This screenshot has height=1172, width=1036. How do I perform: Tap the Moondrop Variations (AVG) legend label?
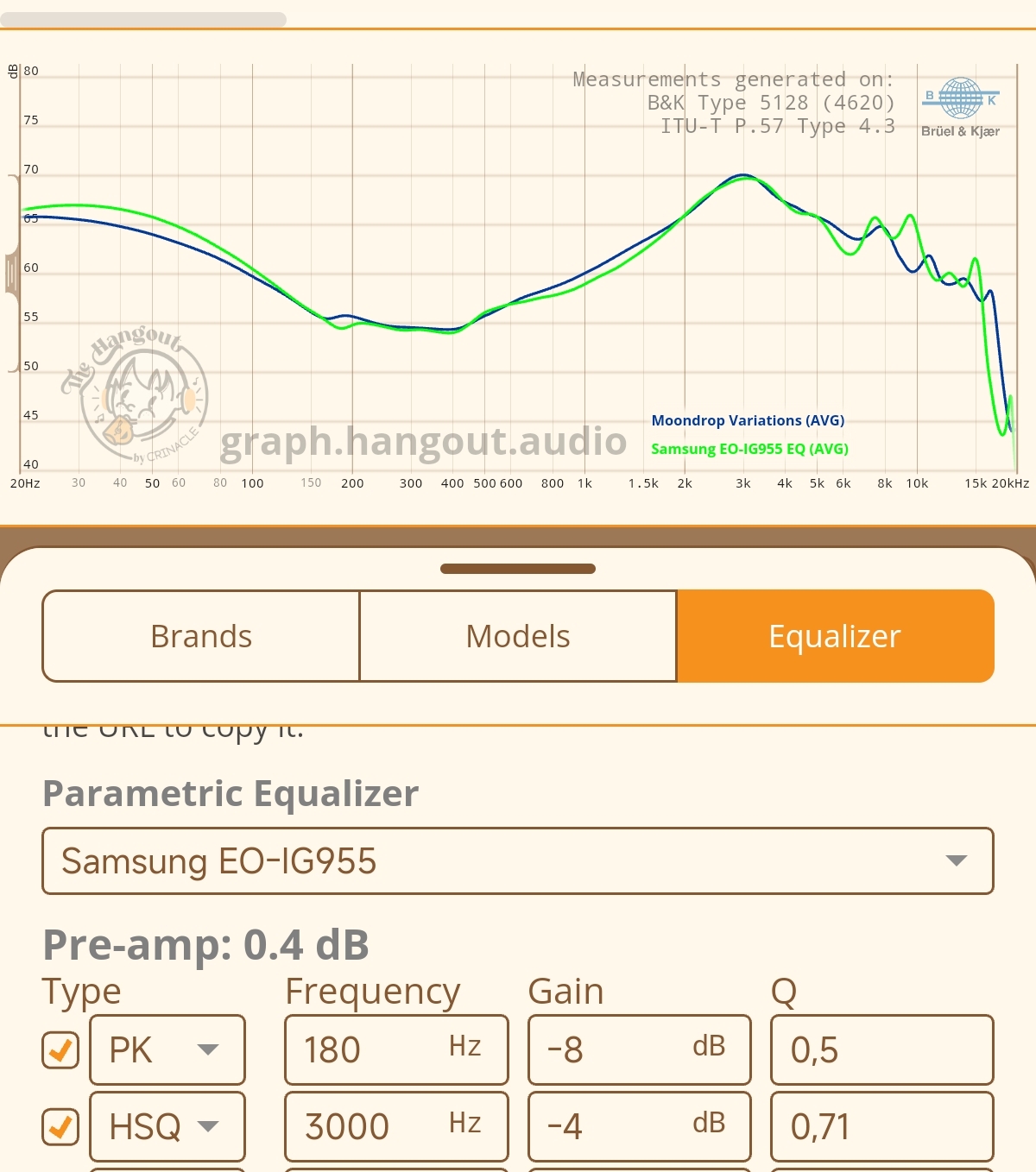click(x=748, y=420)
